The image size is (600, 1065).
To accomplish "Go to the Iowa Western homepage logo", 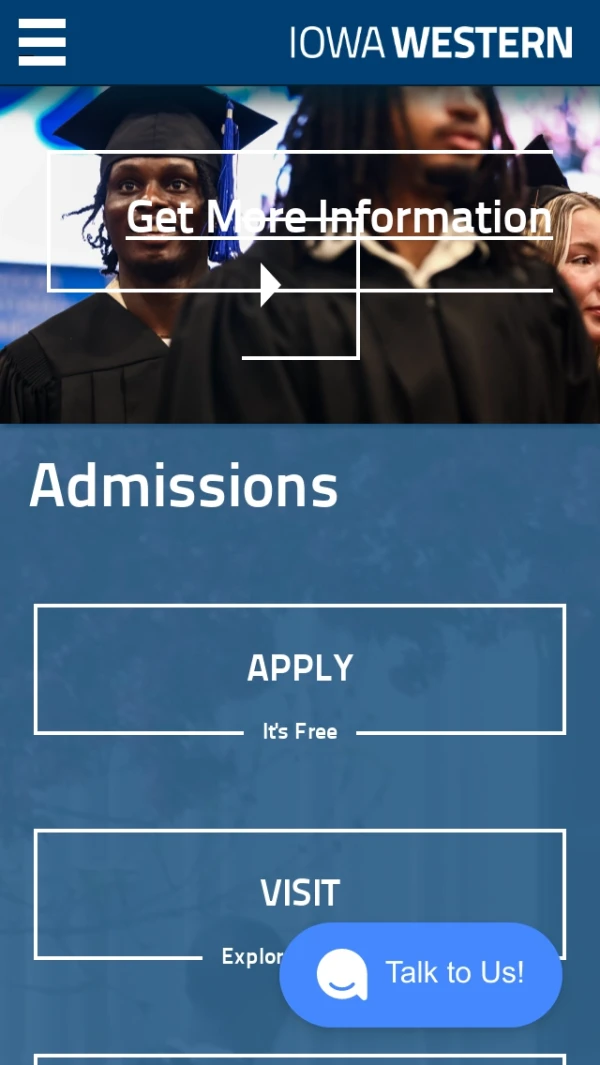I will (x=431, y=43).
